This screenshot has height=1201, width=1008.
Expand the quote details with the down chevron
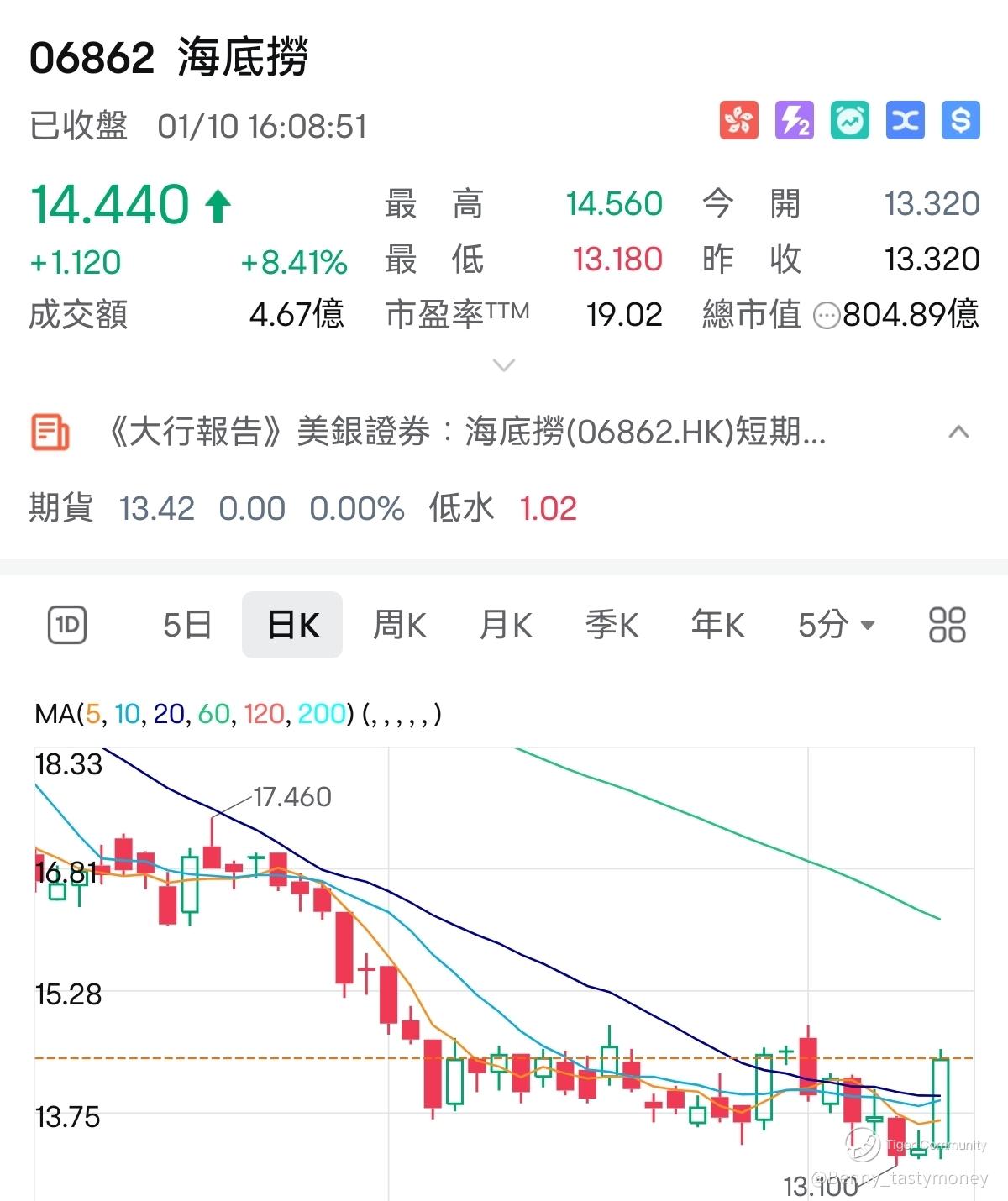click(x=503, y=364)
